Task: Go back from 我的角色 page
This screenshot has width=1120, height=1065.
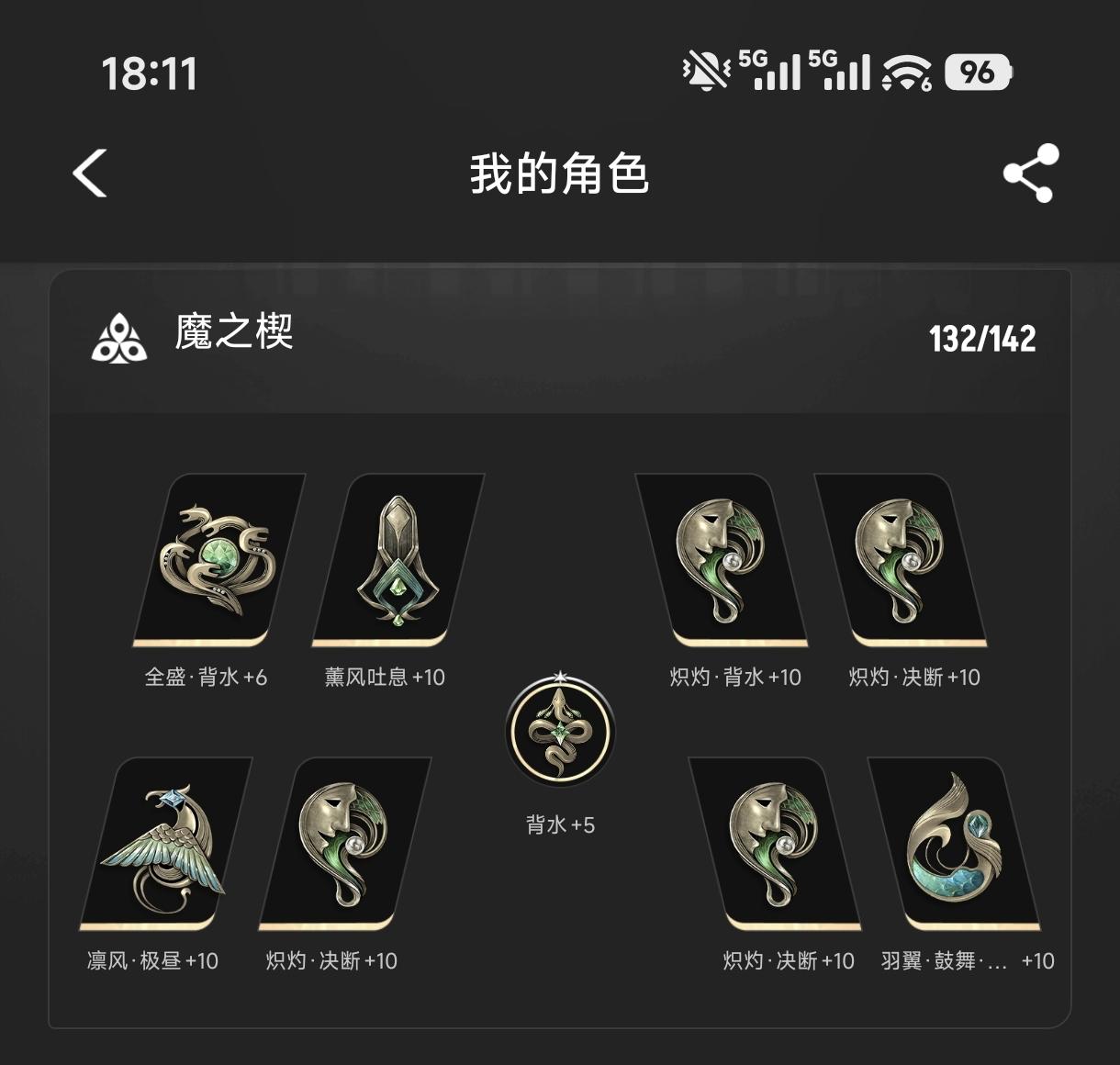Action: coord(90,173)
